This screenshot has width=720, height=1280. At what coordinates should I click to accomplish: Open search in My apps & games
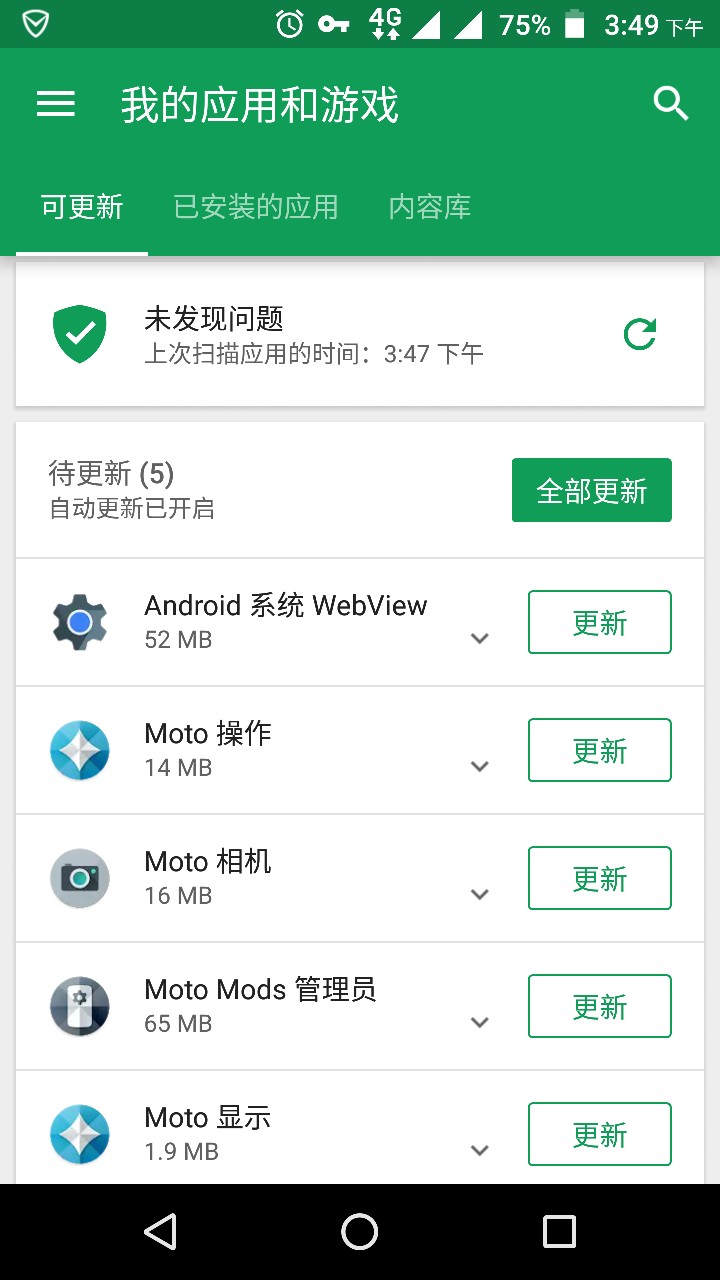(x=670, y=103)
